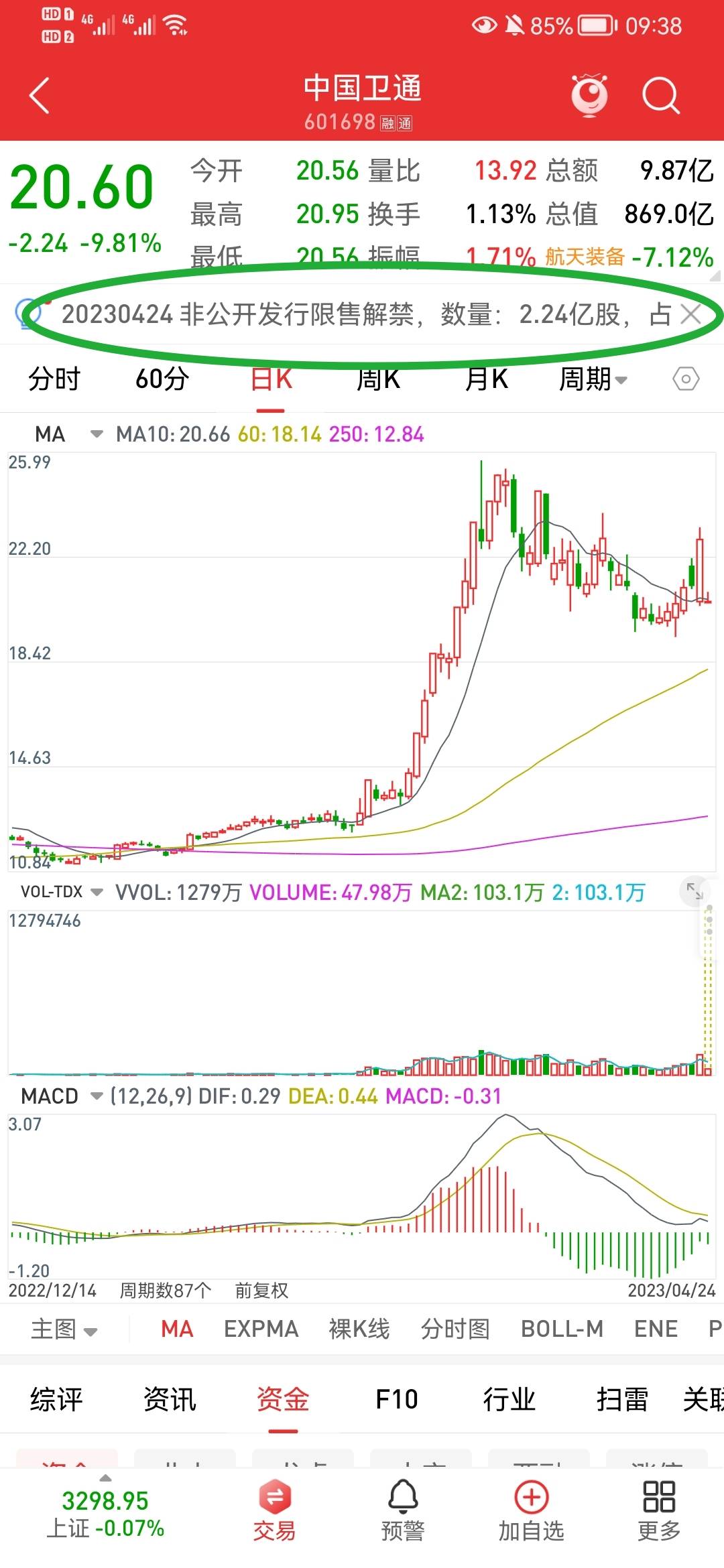Tap the fullscreen expand icon on volume chart
Image resolution: width=724 pixels, height=1568 pixels.
click(694, 892)
